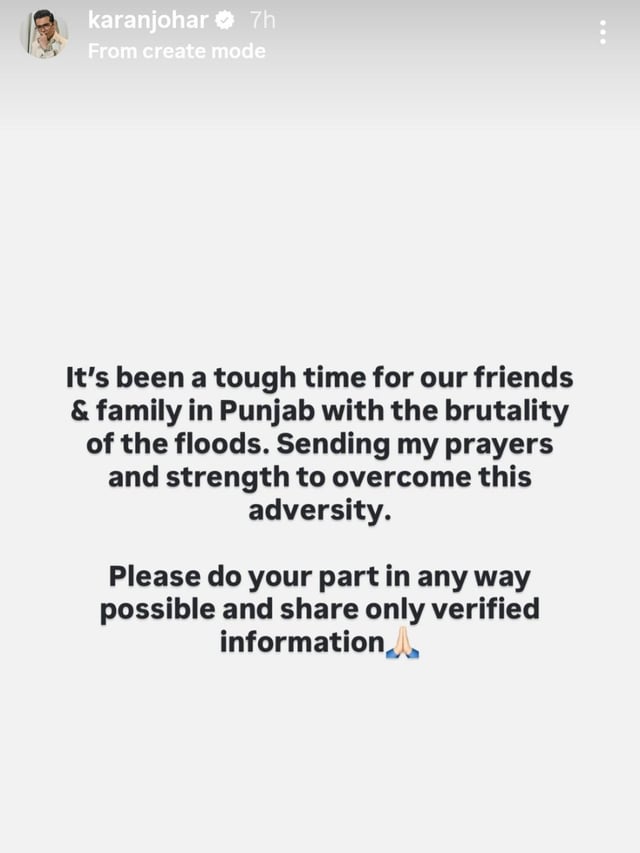Screen dimensions: 640x853
Task: Tap the karanjohar username
Action: pyautogui.click(x=147, y=19)
